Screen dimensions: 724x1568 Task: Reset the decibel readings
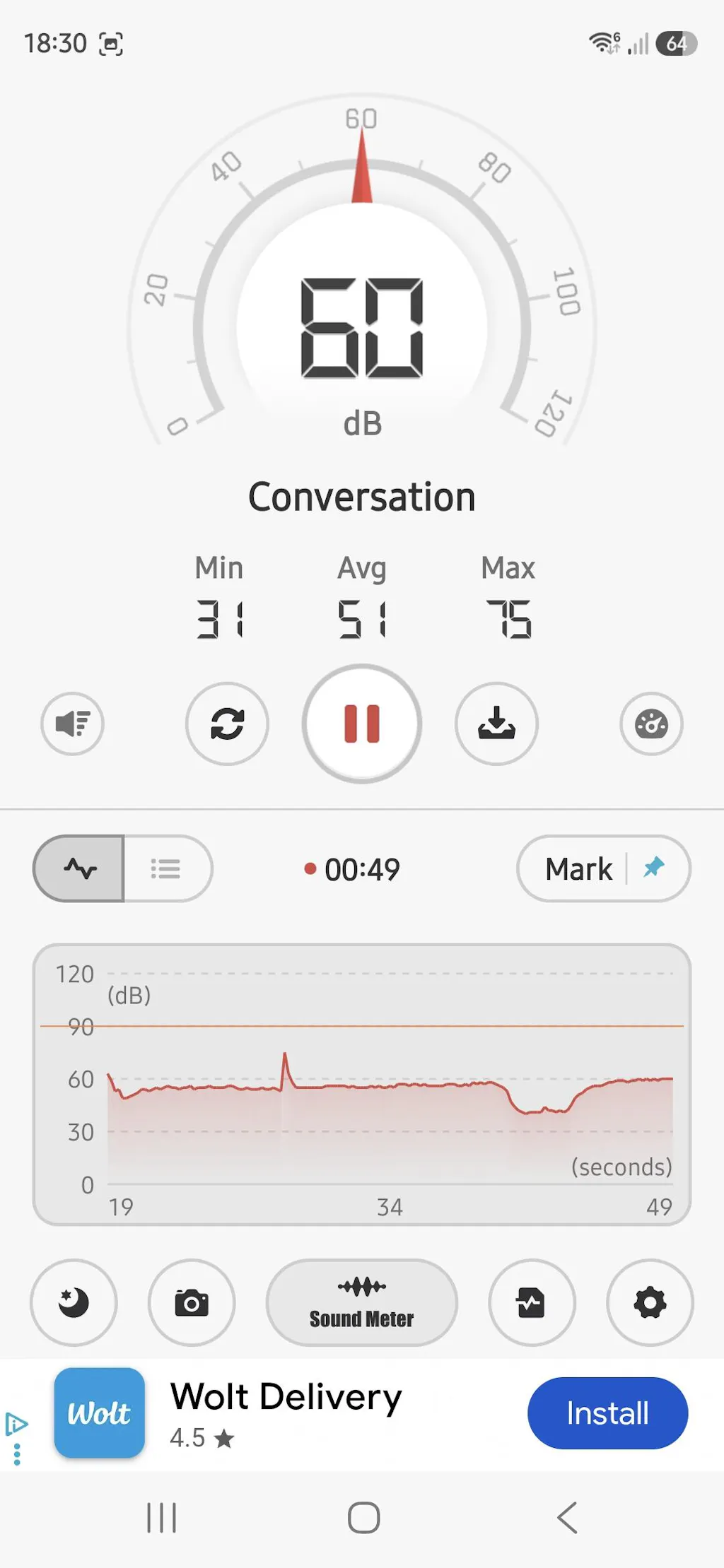pyautogui.click(x=227, y=724)
